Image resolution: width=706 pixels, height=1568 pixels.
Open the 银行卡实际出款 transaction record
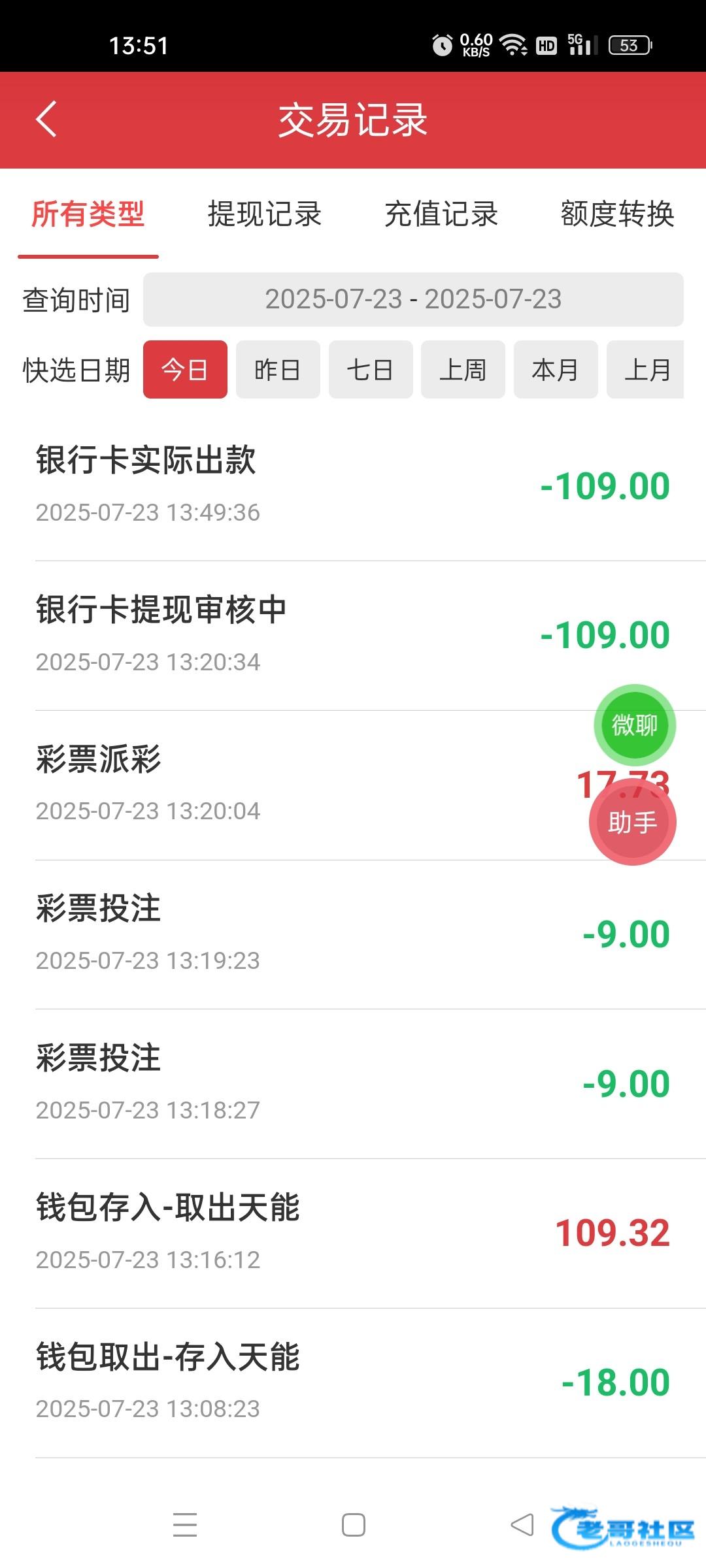(x=353, y=485)
